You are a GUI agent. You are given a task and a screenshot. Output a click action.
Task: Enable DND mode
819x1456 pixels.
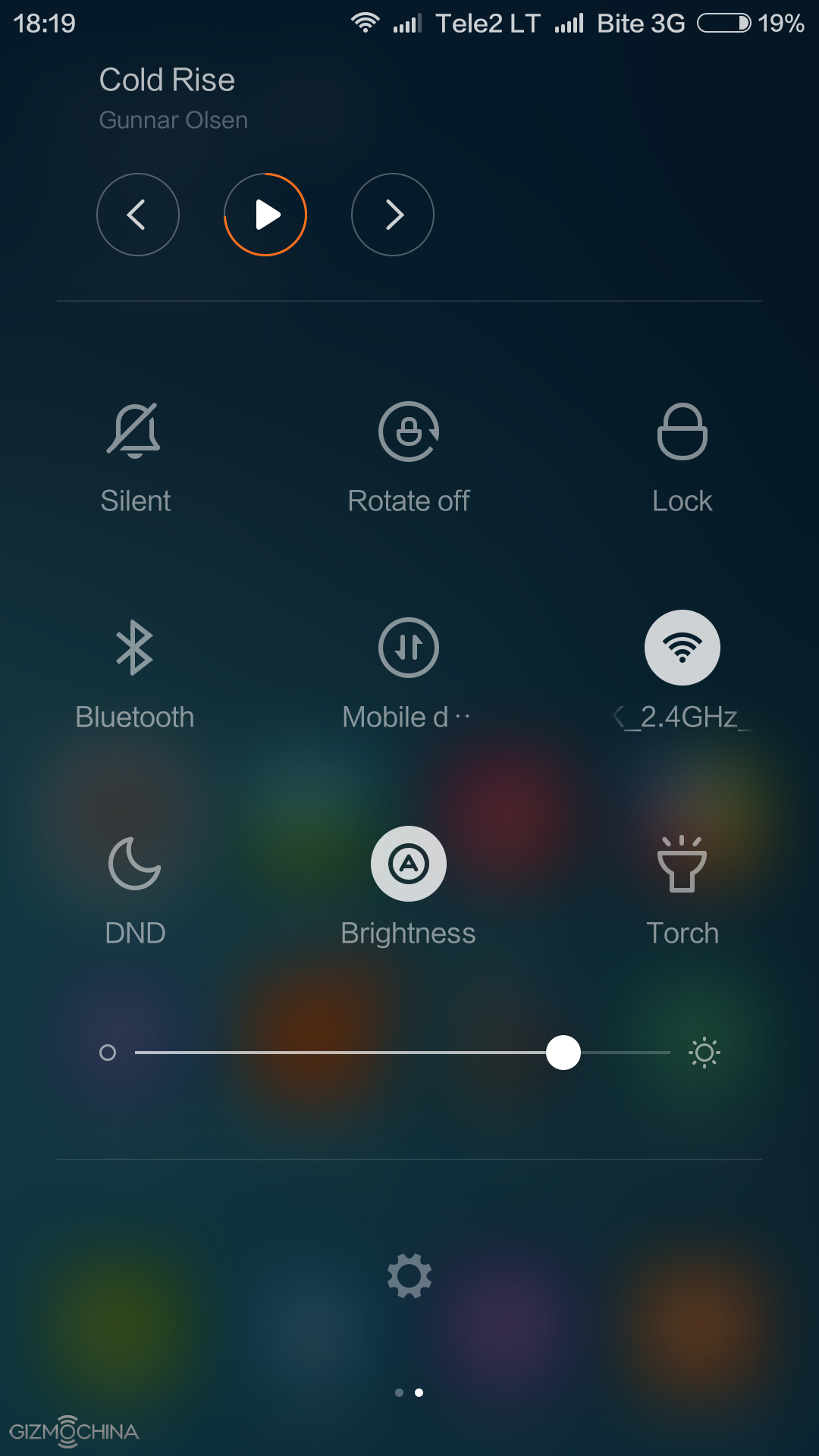point(135,864)
